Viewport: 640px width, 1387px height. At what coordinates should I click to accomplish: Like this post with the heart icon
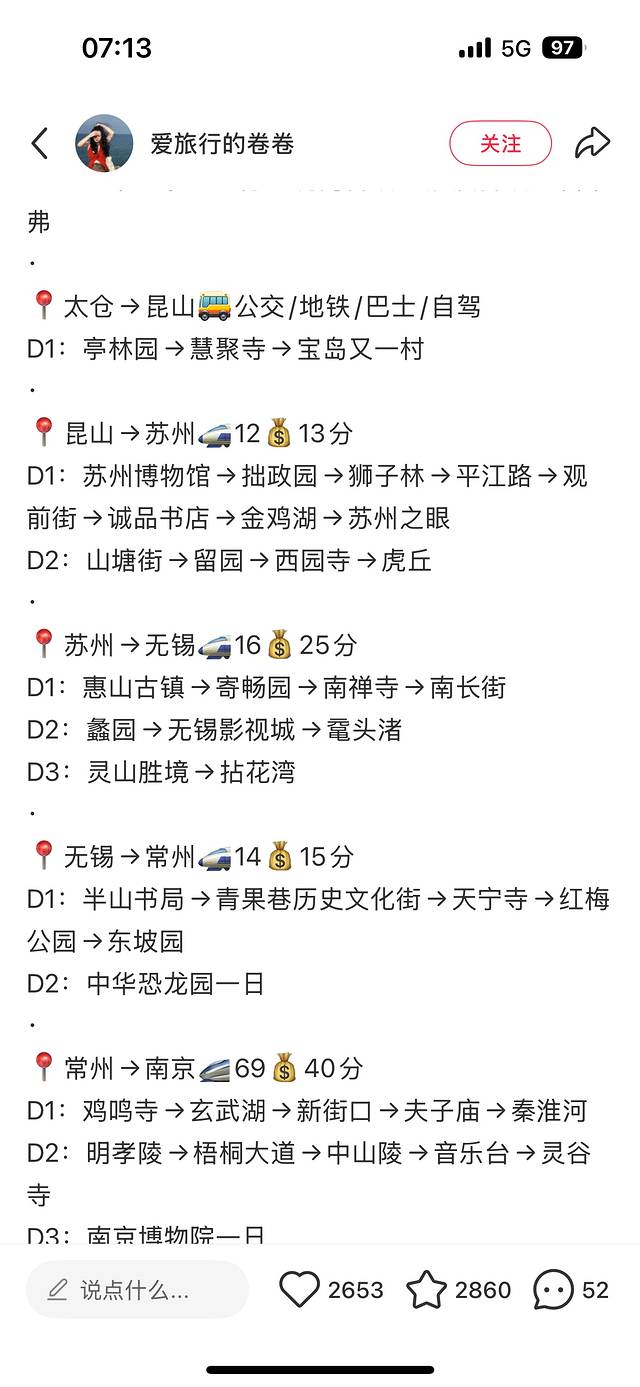(x=299, y=1290)
